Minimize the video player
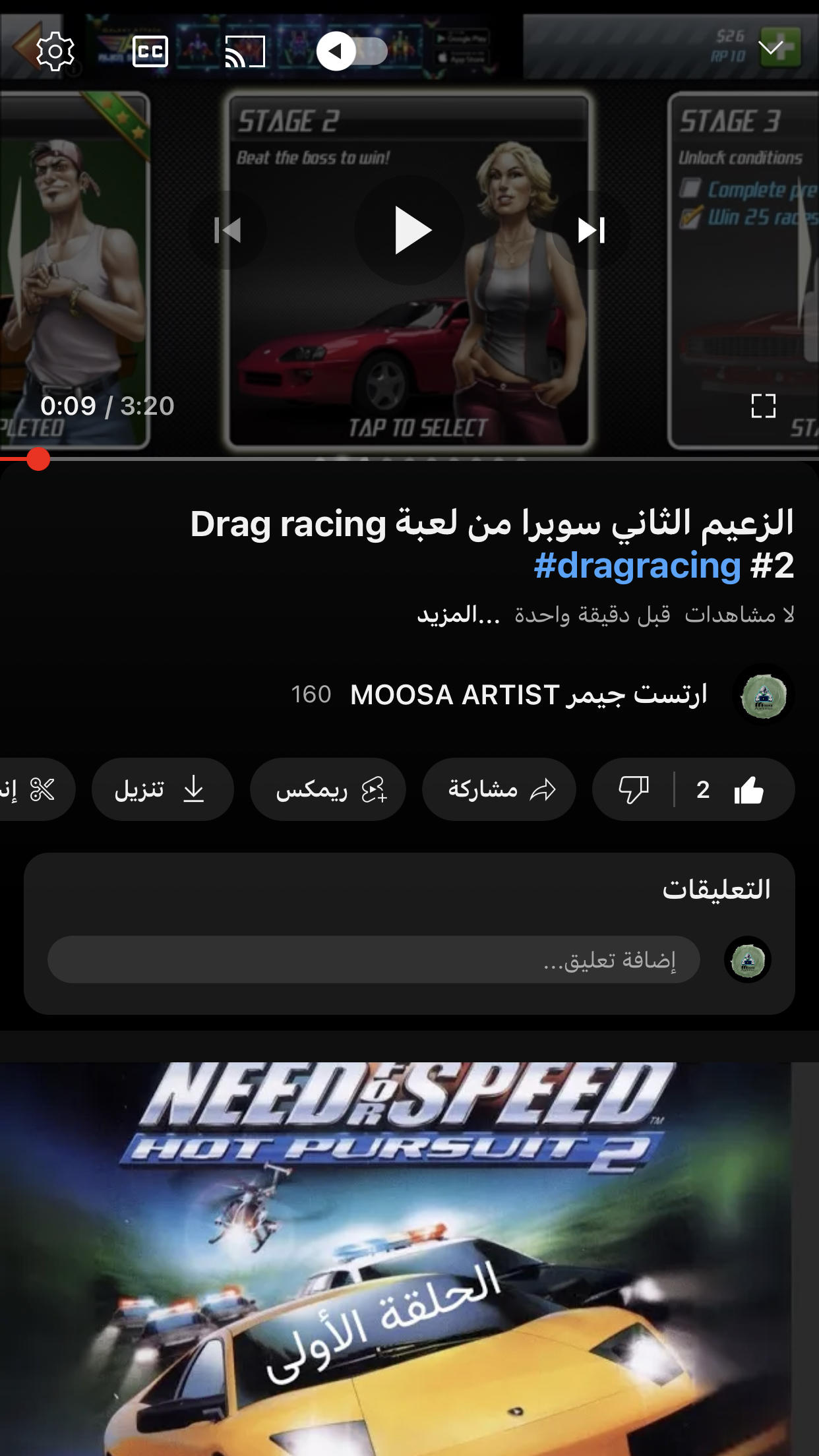Viewport: 819px width, 1456px height. tap(770, 47)
